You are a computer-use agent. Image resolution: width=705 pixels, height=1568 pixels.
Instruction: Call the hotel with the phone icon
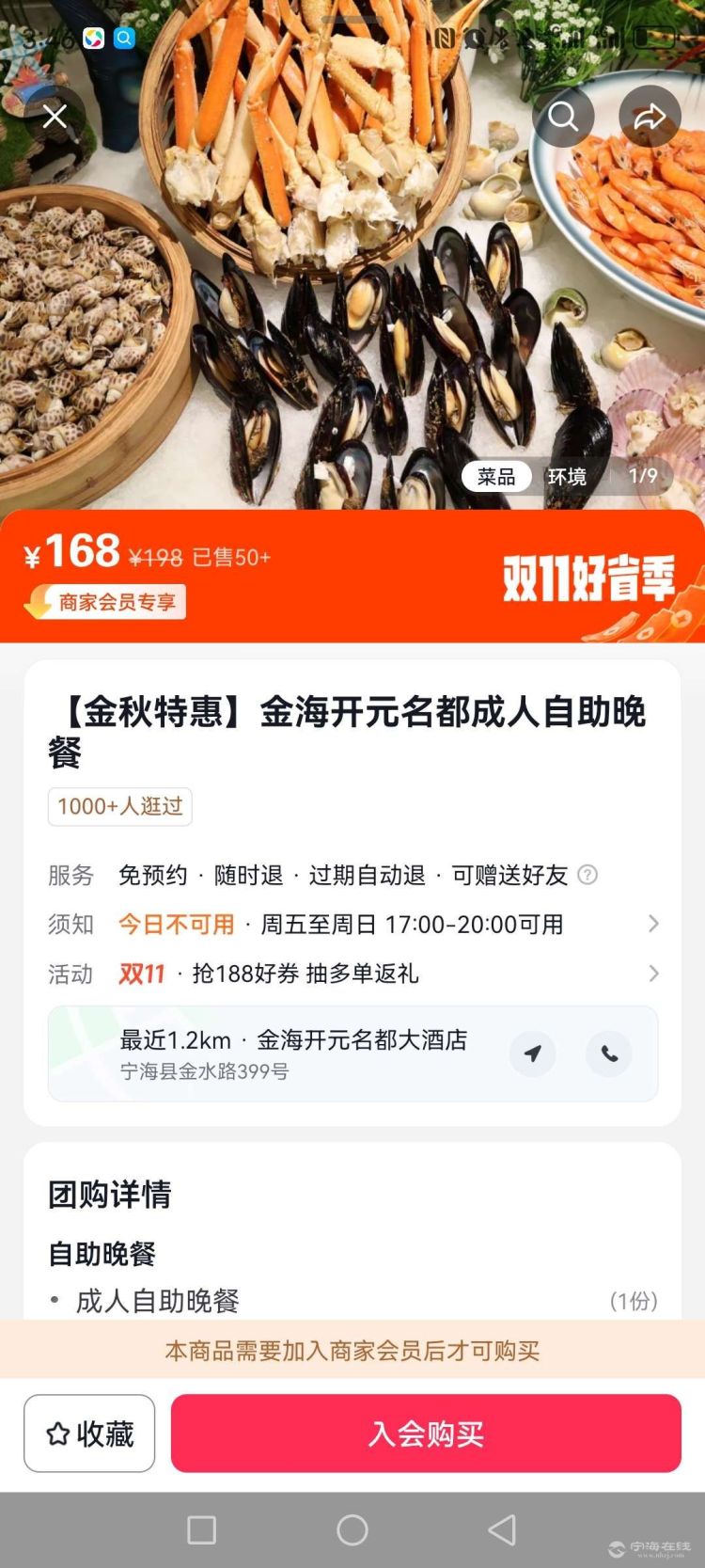pos(609,1053)
